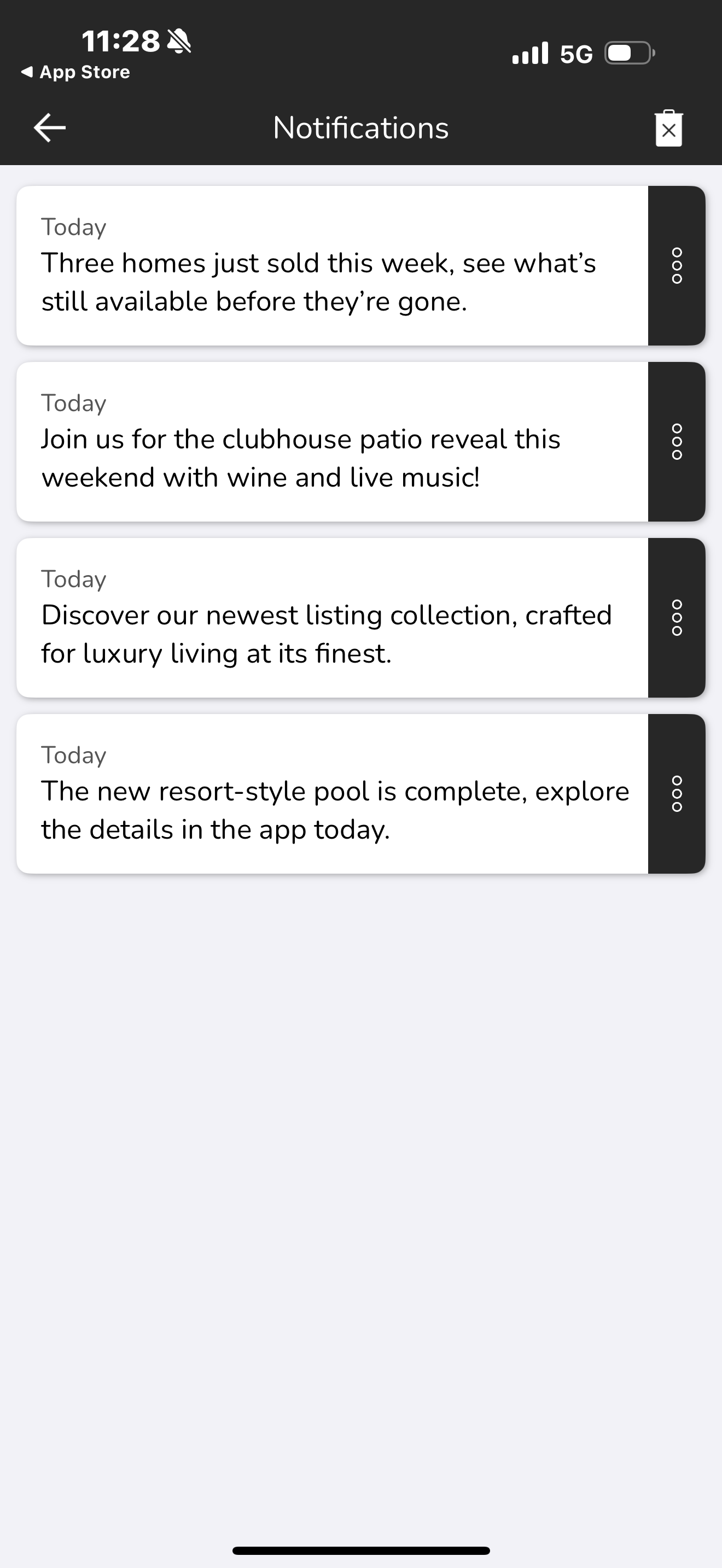Open options for the newest listing notification

click(677, 617)
